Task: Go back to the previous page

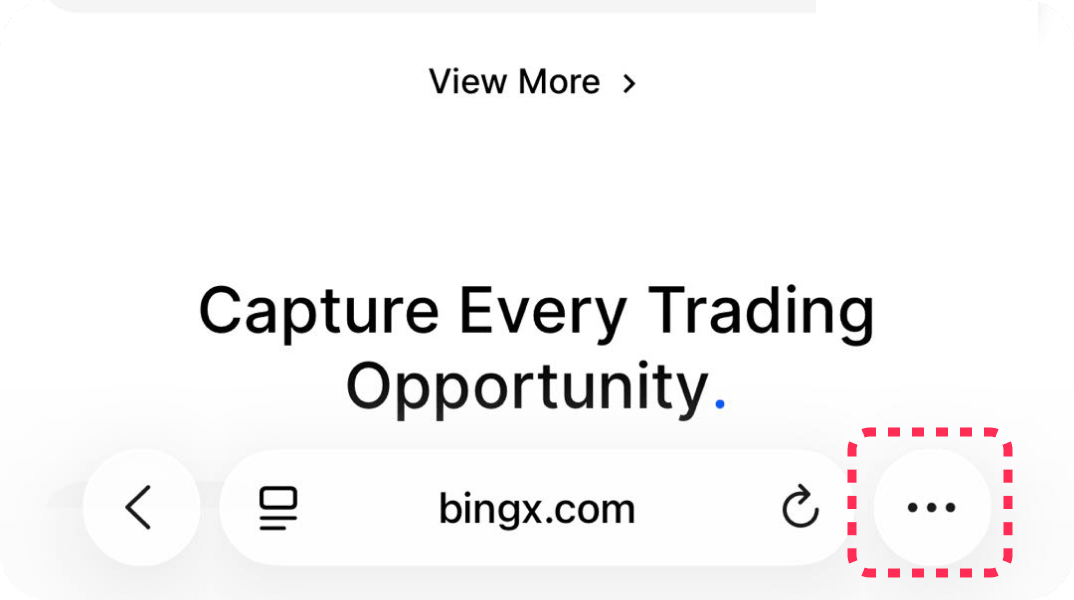Action: [140, 508]
